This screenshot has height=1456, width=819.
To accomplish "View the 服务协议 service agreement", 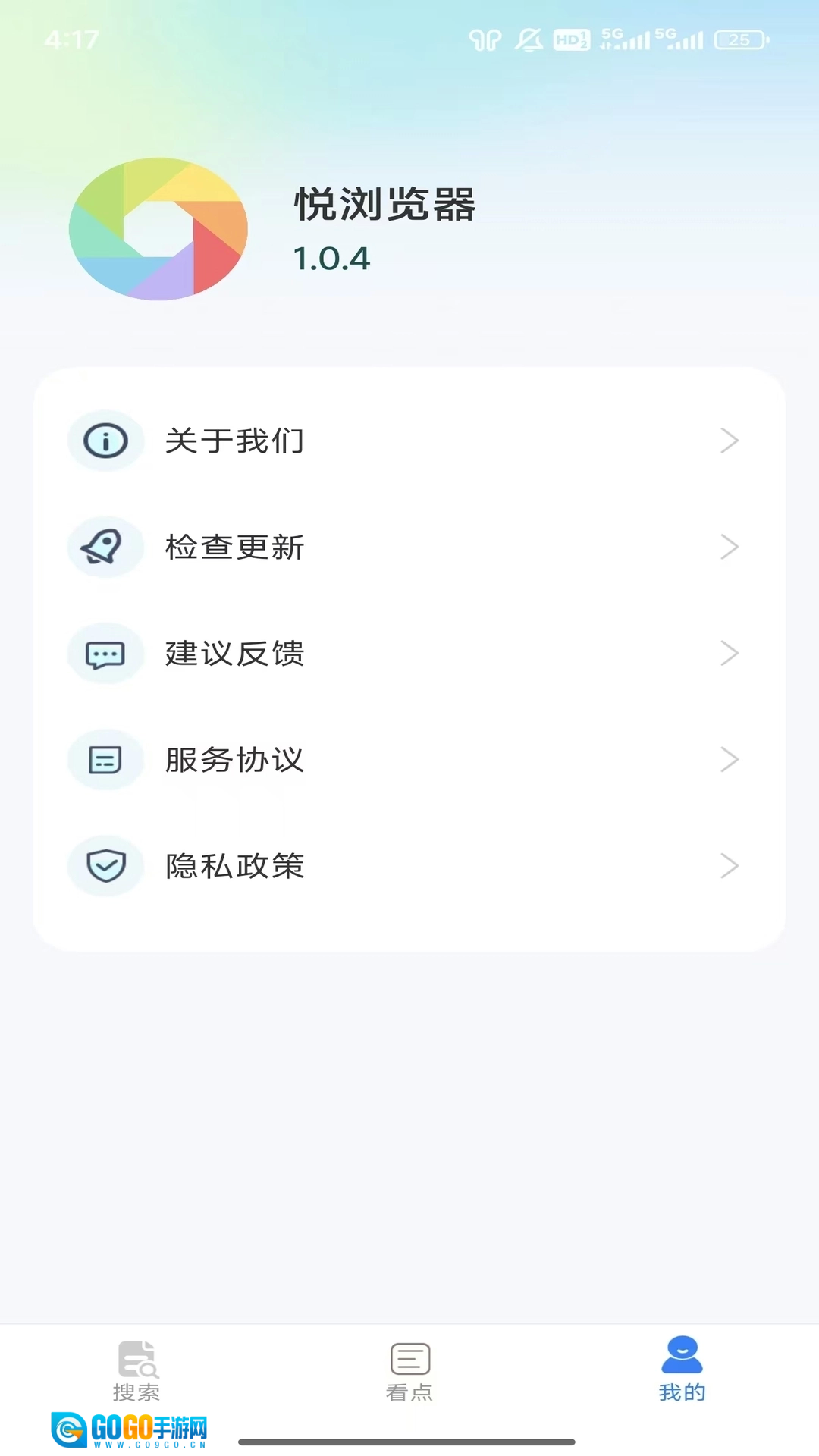I will (409, 759).
